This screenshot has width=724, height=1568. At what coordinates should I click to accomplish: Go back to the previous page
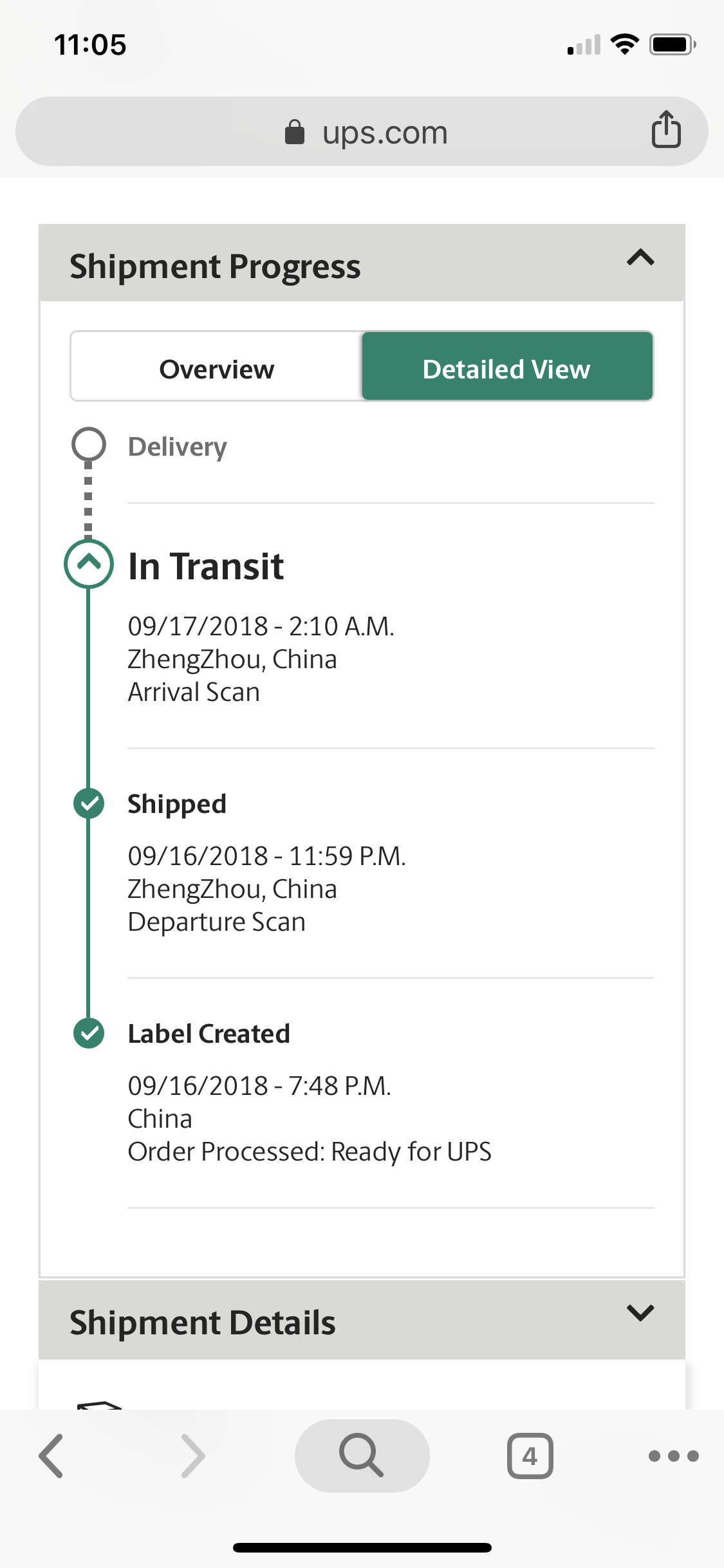51,1455
